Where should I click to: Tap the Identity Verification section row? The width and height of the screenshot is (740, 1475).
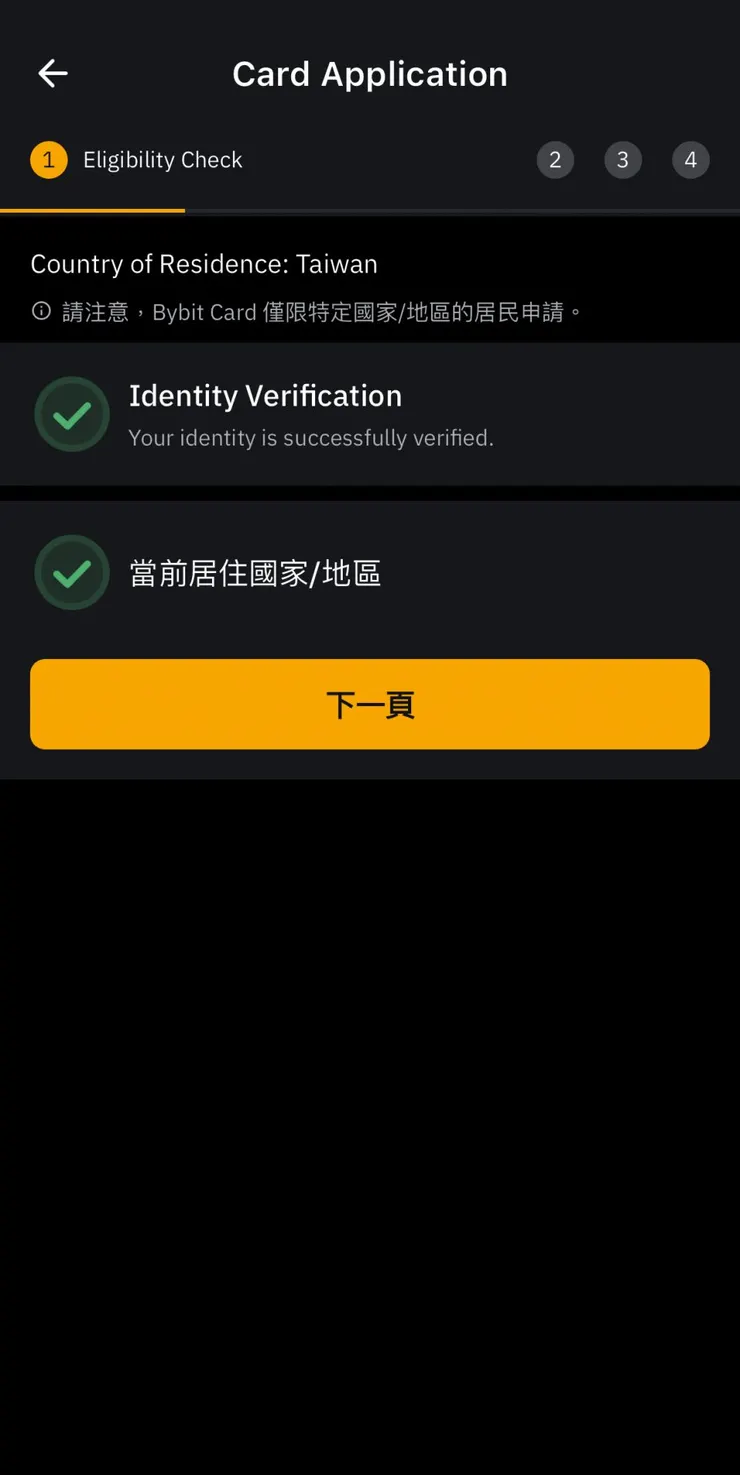pos(370,413)
